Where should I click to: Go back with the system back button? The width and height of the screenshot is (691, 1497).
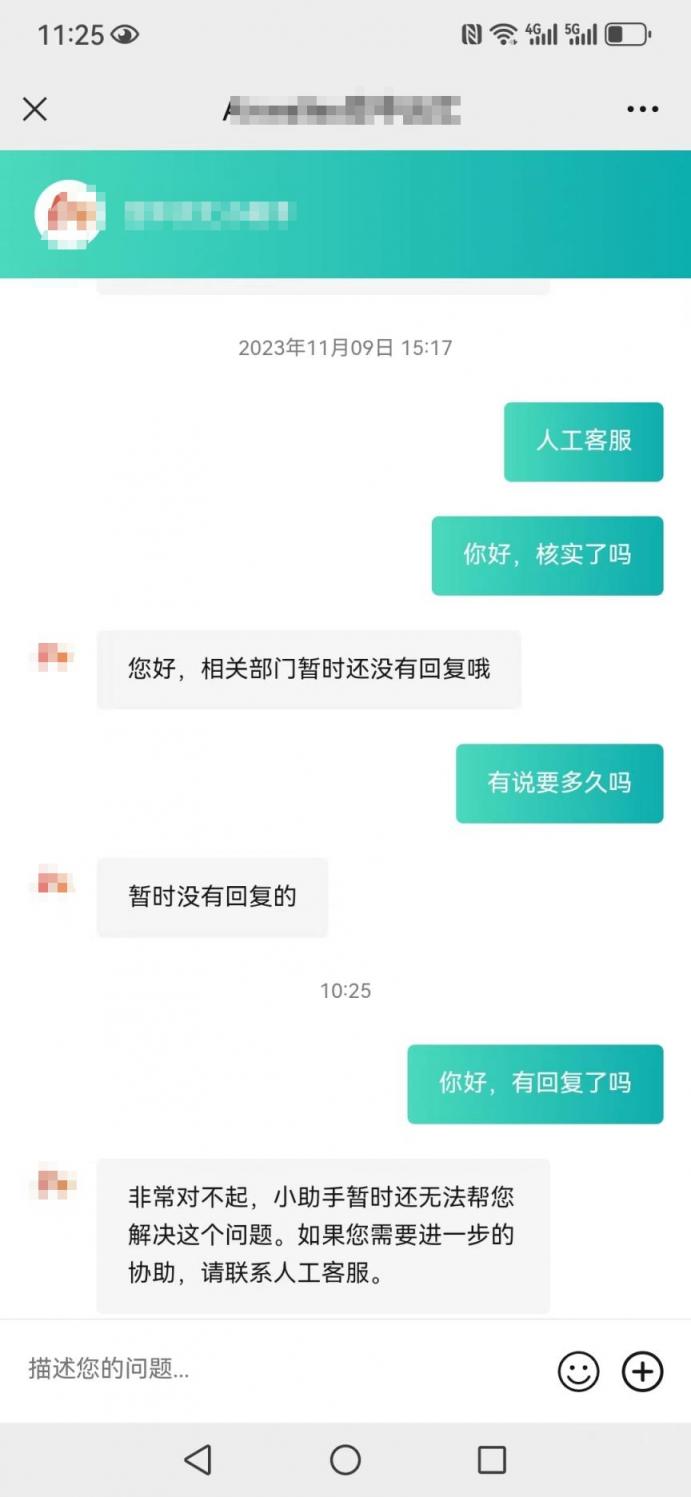pyautogui.click(x=198, y=1460)
